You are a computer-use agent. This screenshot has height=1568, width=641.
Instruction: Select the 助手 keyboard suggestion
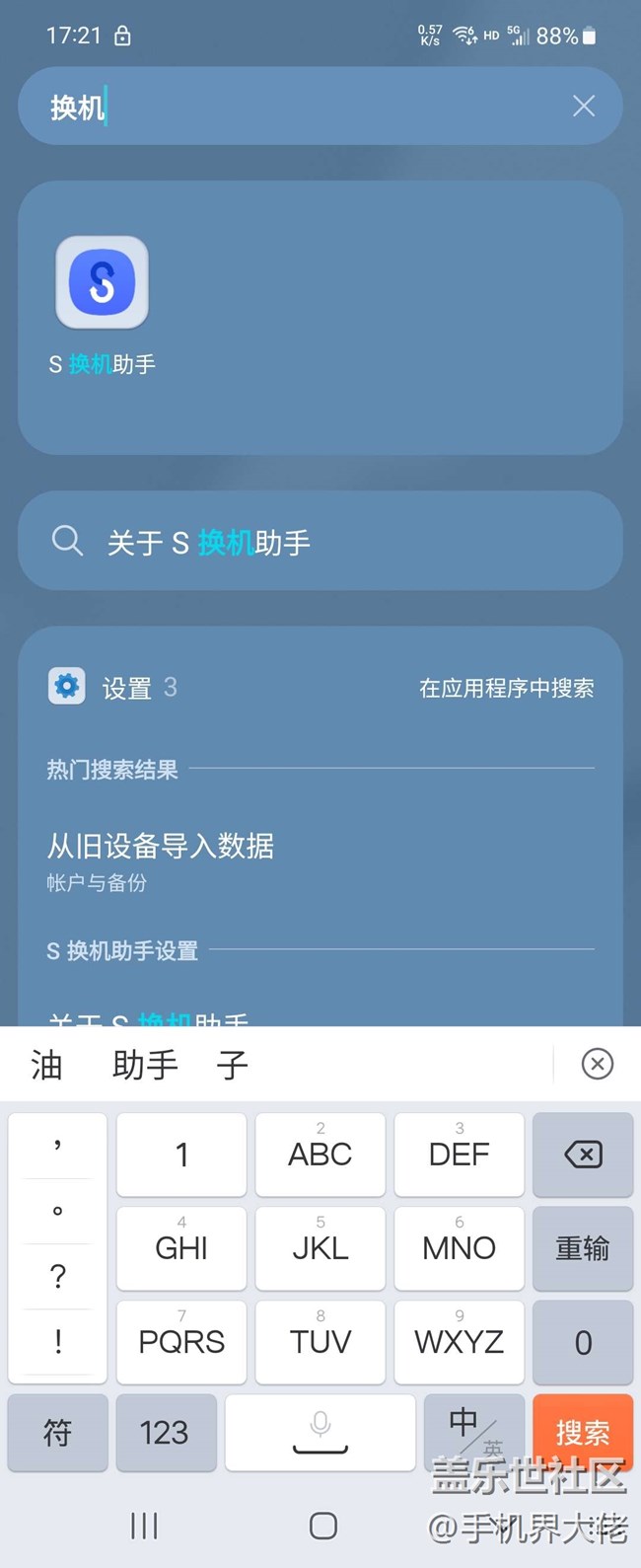coord(145,1065)
